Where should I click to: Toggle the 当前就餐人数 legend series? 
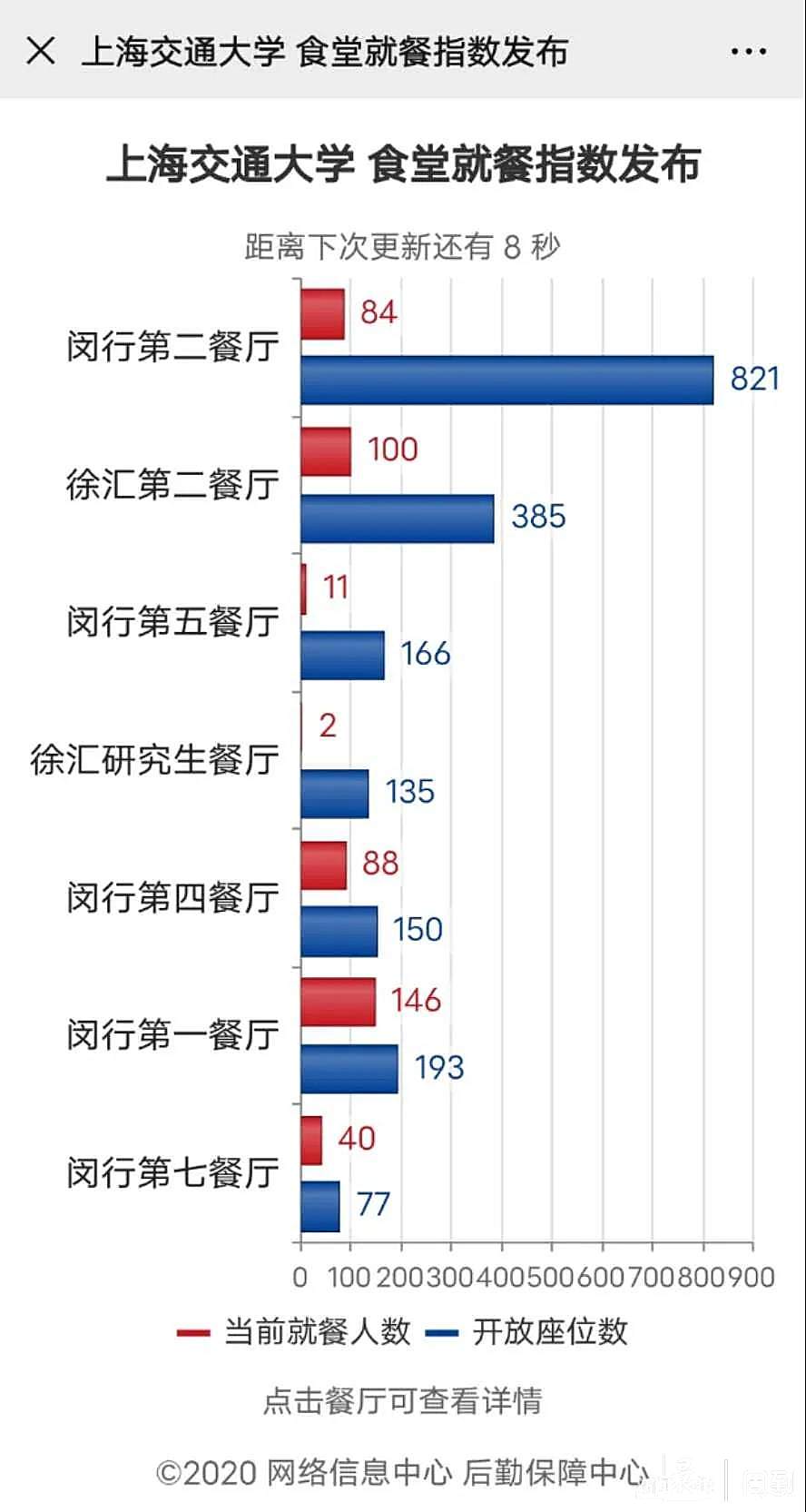(294, 1332)
